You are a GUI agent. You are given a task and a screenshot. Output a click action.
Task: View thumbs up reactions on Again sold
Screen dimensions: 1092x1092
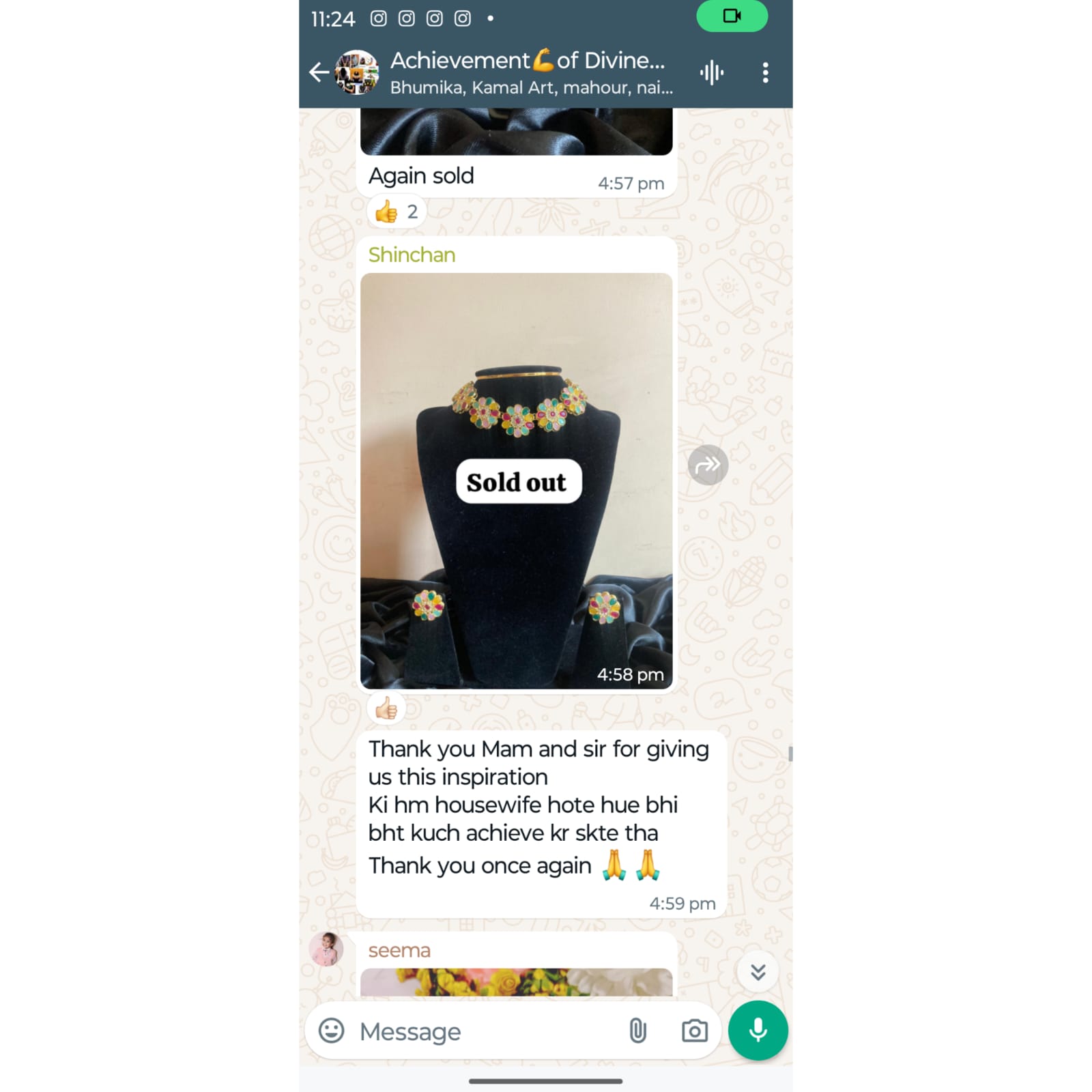tap(397, 212)
